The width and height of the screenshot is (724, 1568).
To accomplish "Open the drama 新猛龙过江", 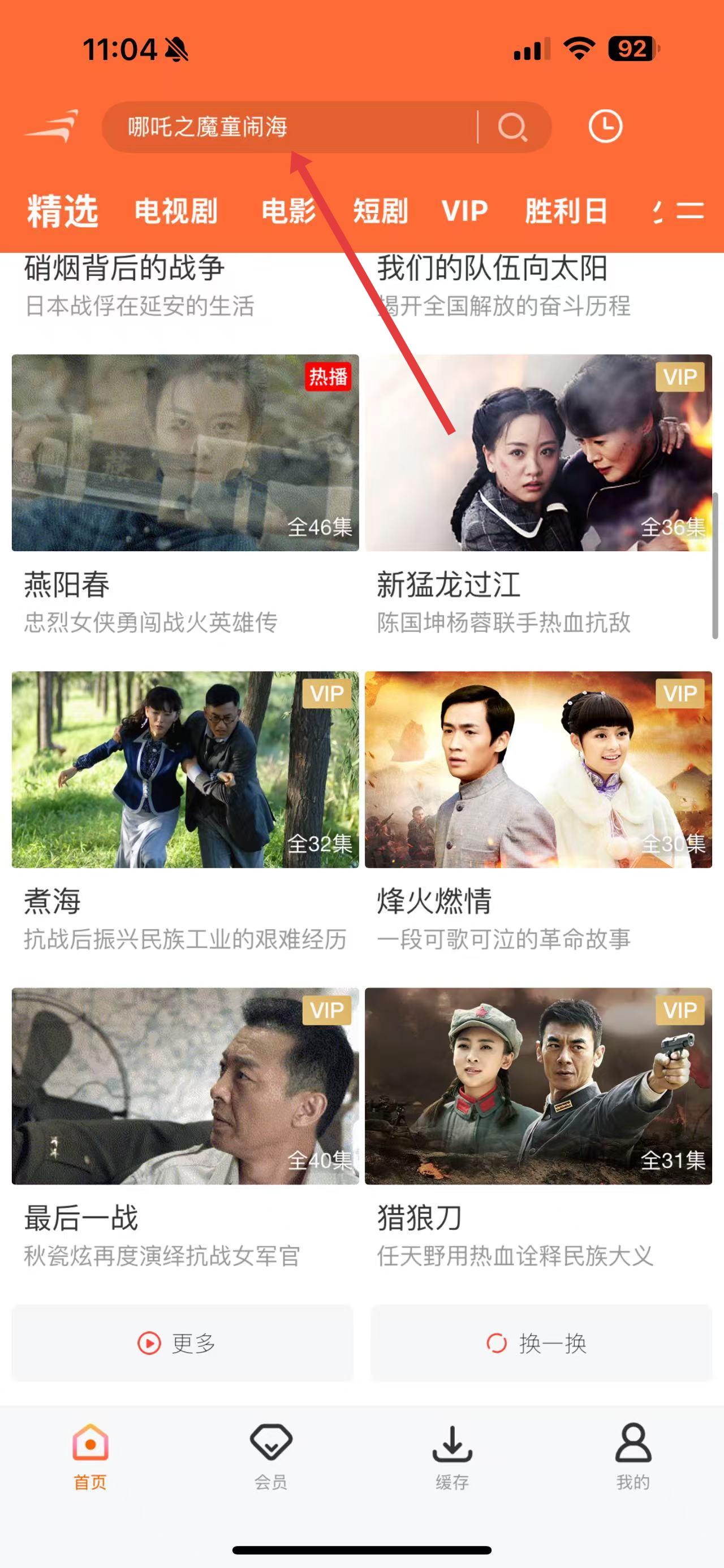I will [538, 453].
